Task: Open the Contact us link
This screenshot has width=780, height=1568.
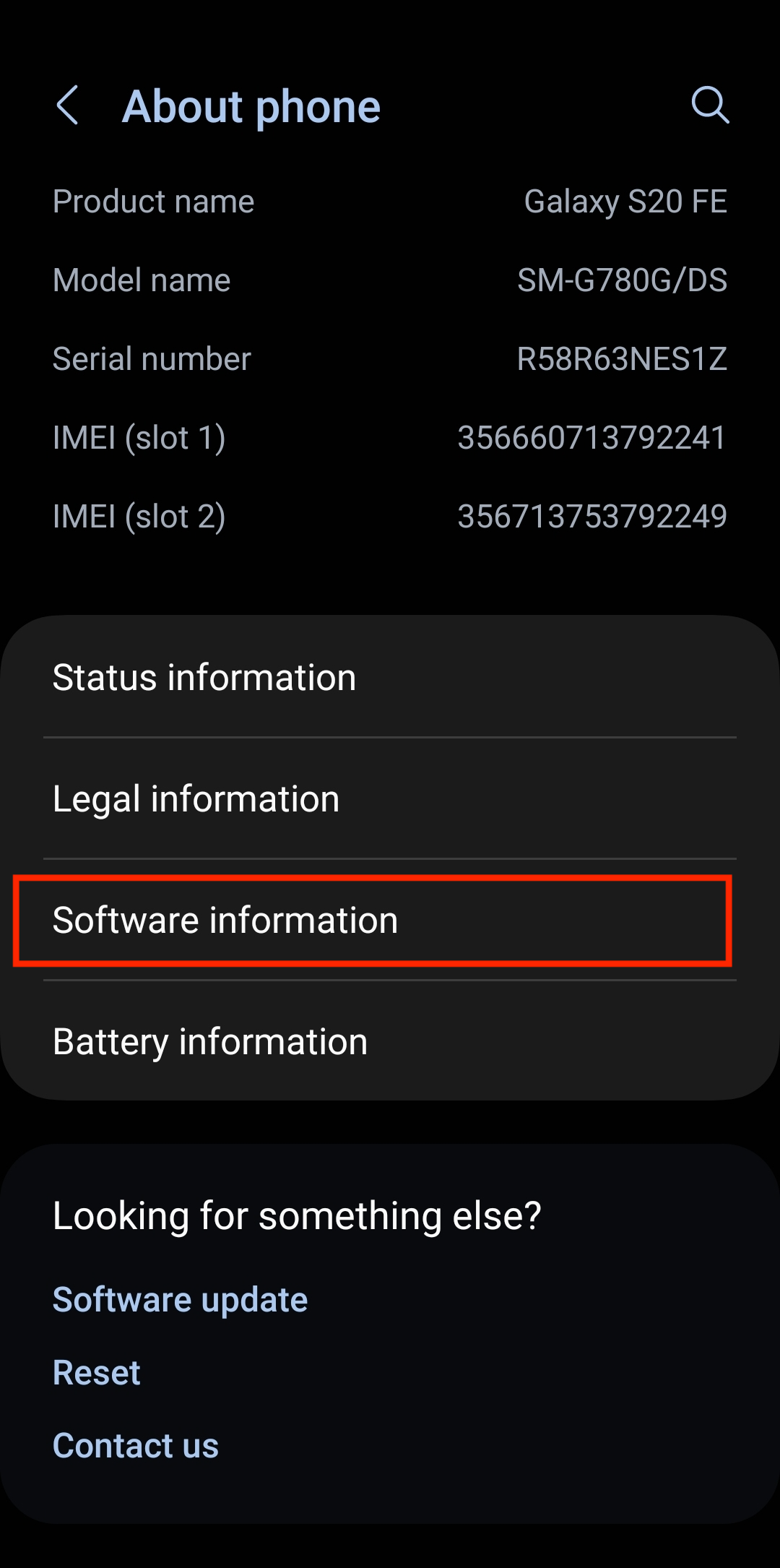Action: pos(136,1446)
